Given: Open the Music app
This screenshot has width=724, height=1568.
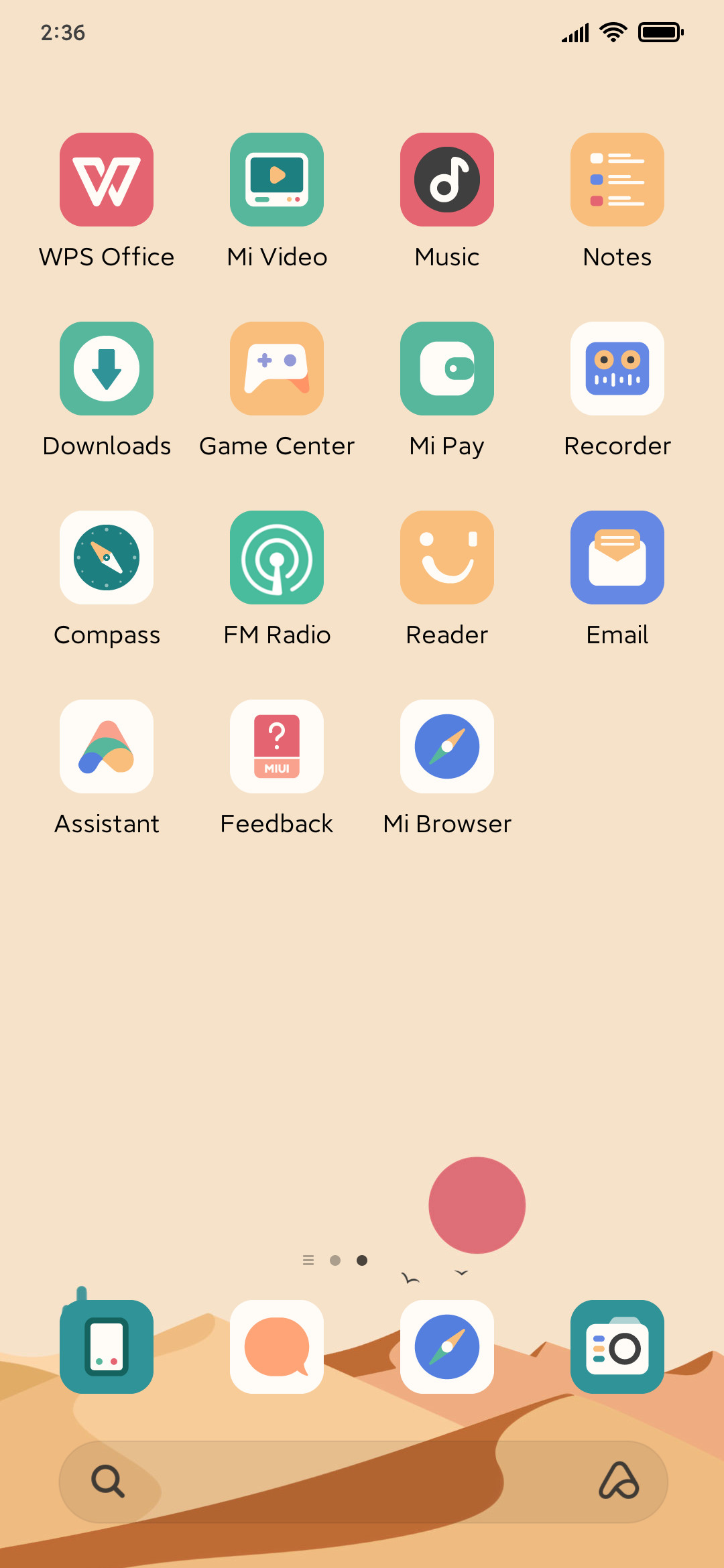Looking at the screenshot, I should pyautogui.click(x=447, y=180).
